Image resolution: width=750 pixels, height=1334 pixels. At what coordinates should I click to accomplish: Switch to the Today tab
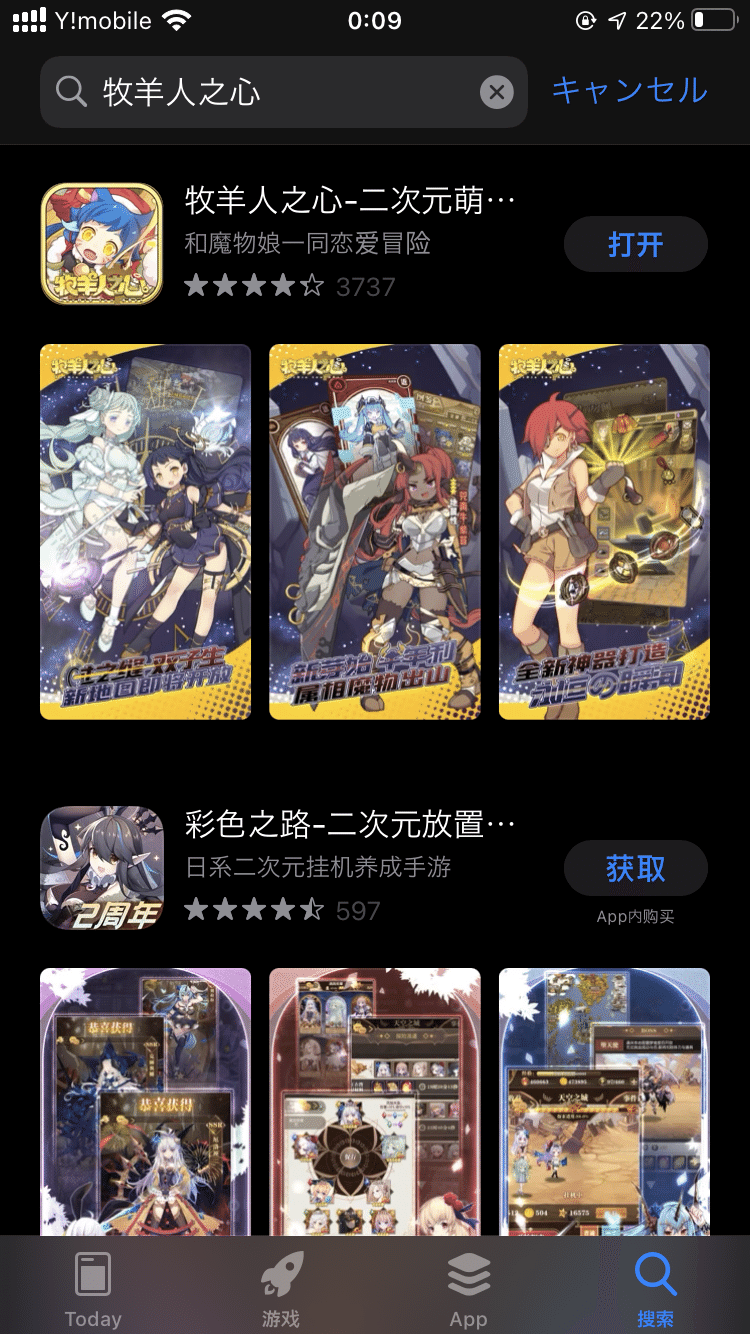(93, 1290)
